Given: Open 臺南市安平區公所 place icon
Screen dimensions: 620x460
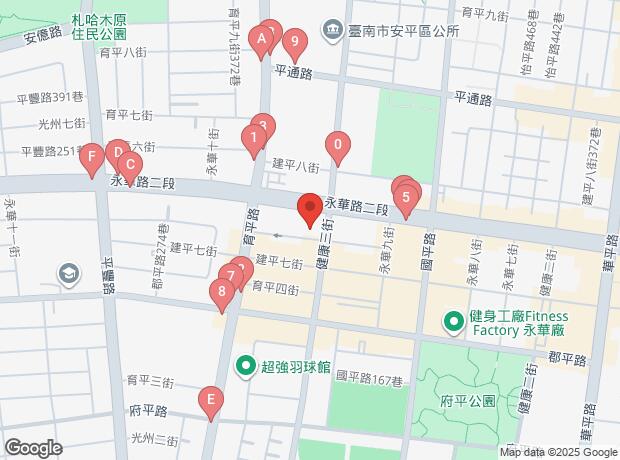Looking at the screenshot, I should 333,30.
